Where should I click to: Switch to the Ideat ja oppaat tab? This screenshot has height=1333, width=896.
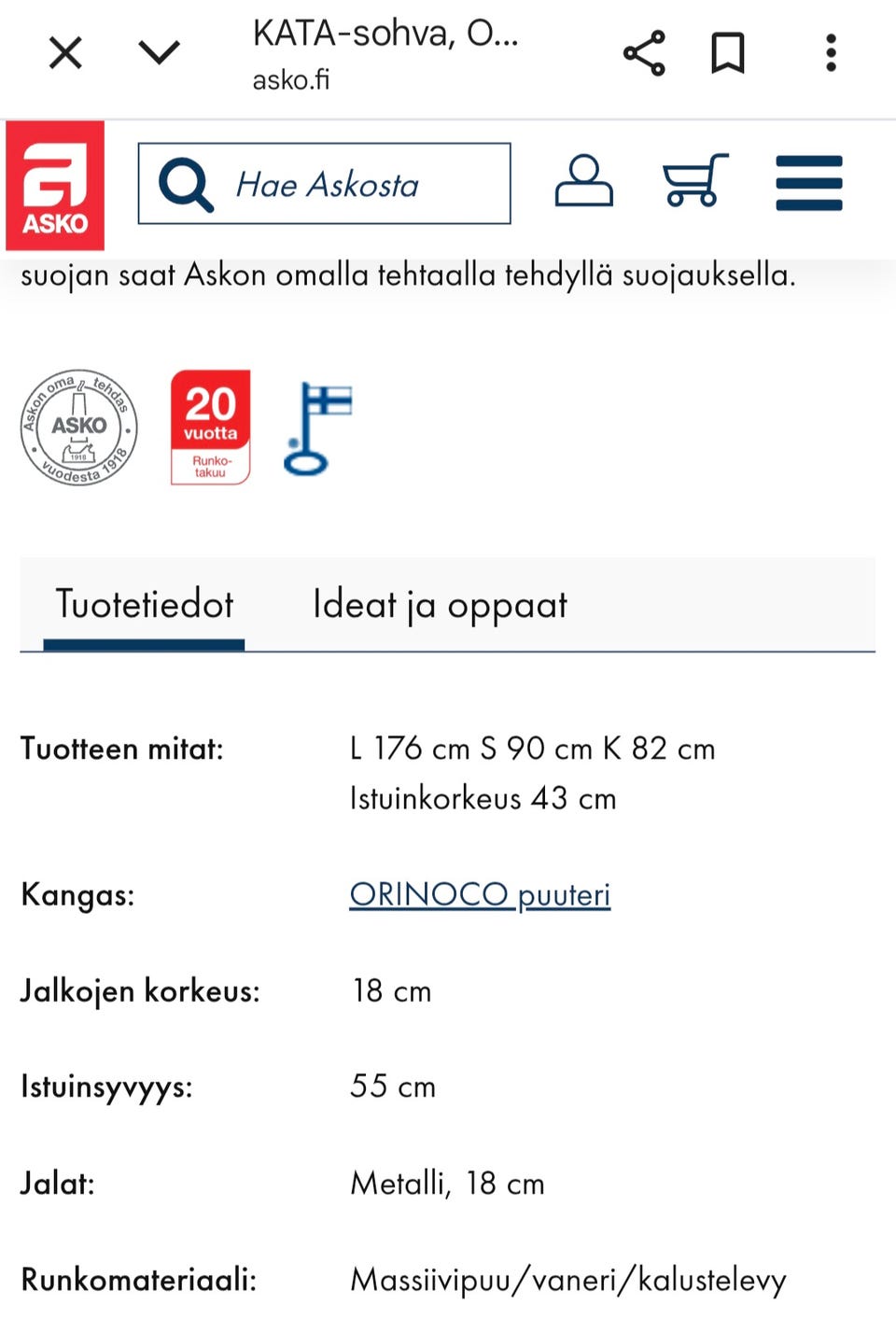(441, 605)
